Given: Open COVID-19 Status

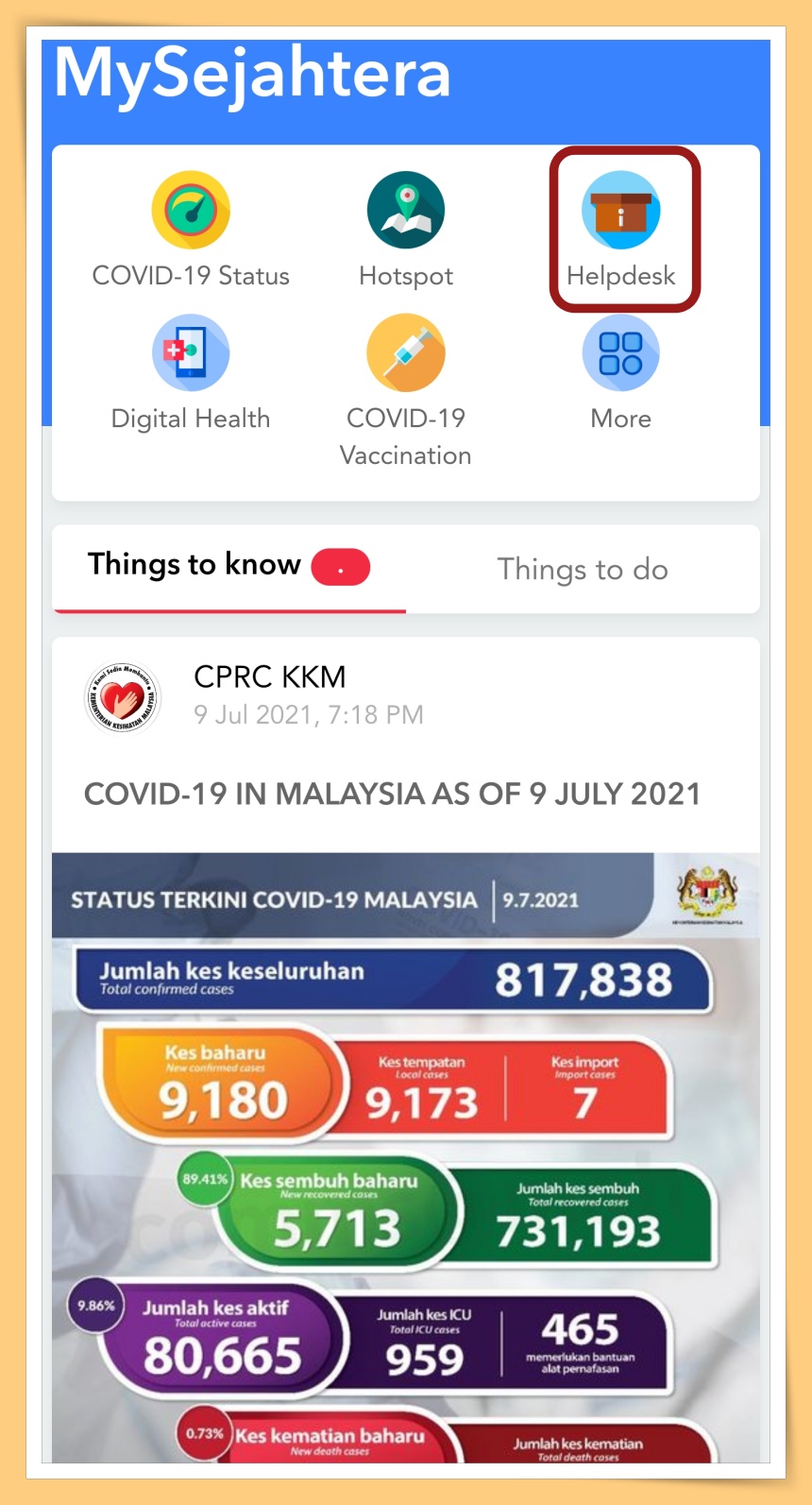Looking at the screenshot, I should 191,211.
